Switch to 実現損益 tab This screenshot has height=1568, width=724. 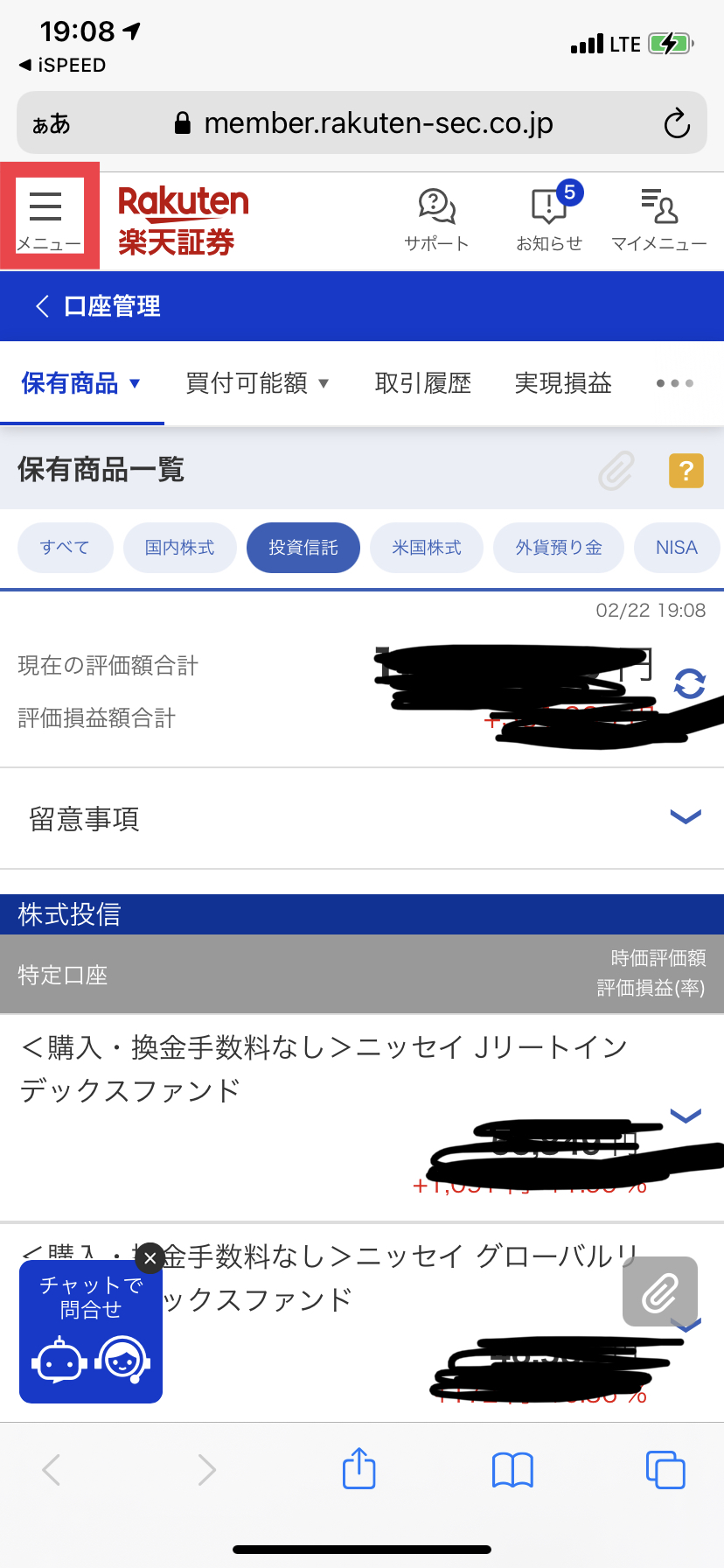pos(563,383)
